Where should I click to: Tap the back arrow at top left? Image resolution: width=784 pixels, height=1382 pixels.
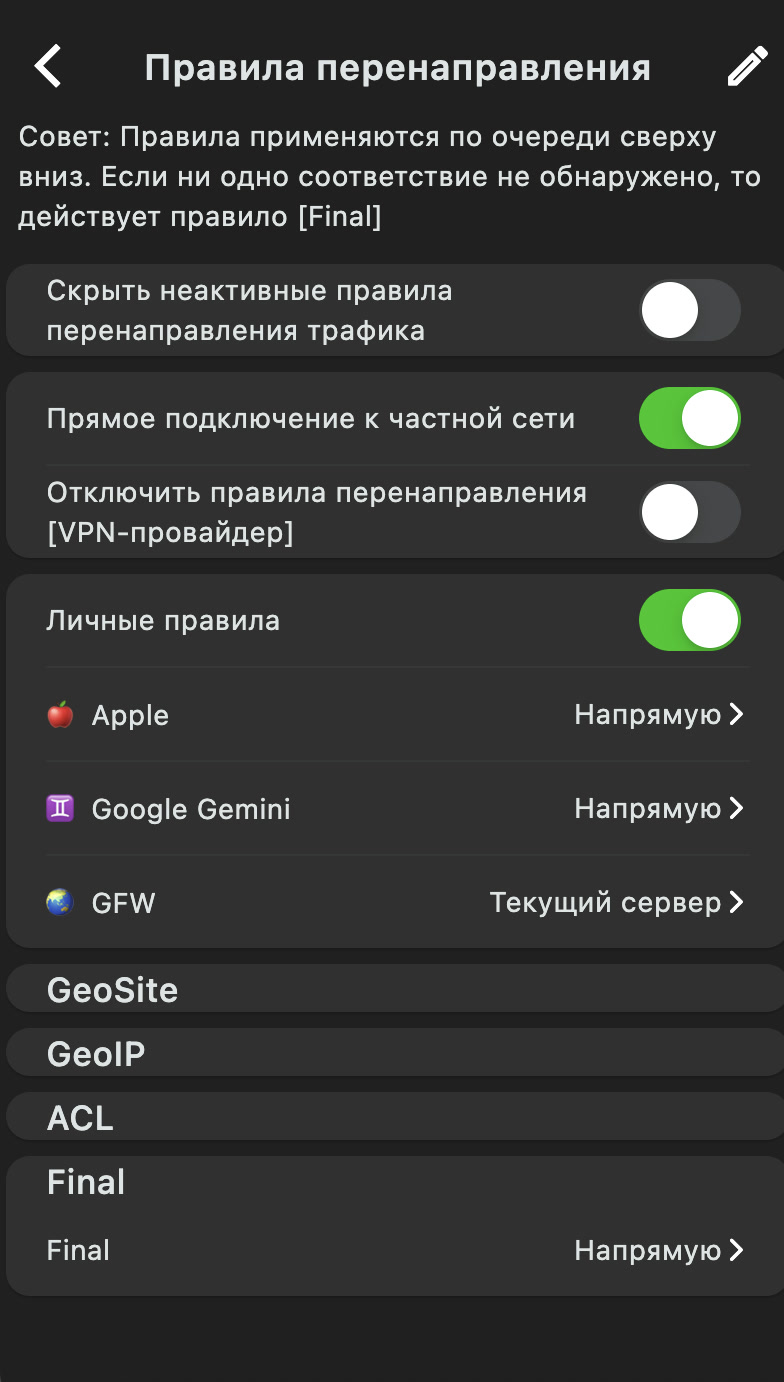click(x=46, y=65)
